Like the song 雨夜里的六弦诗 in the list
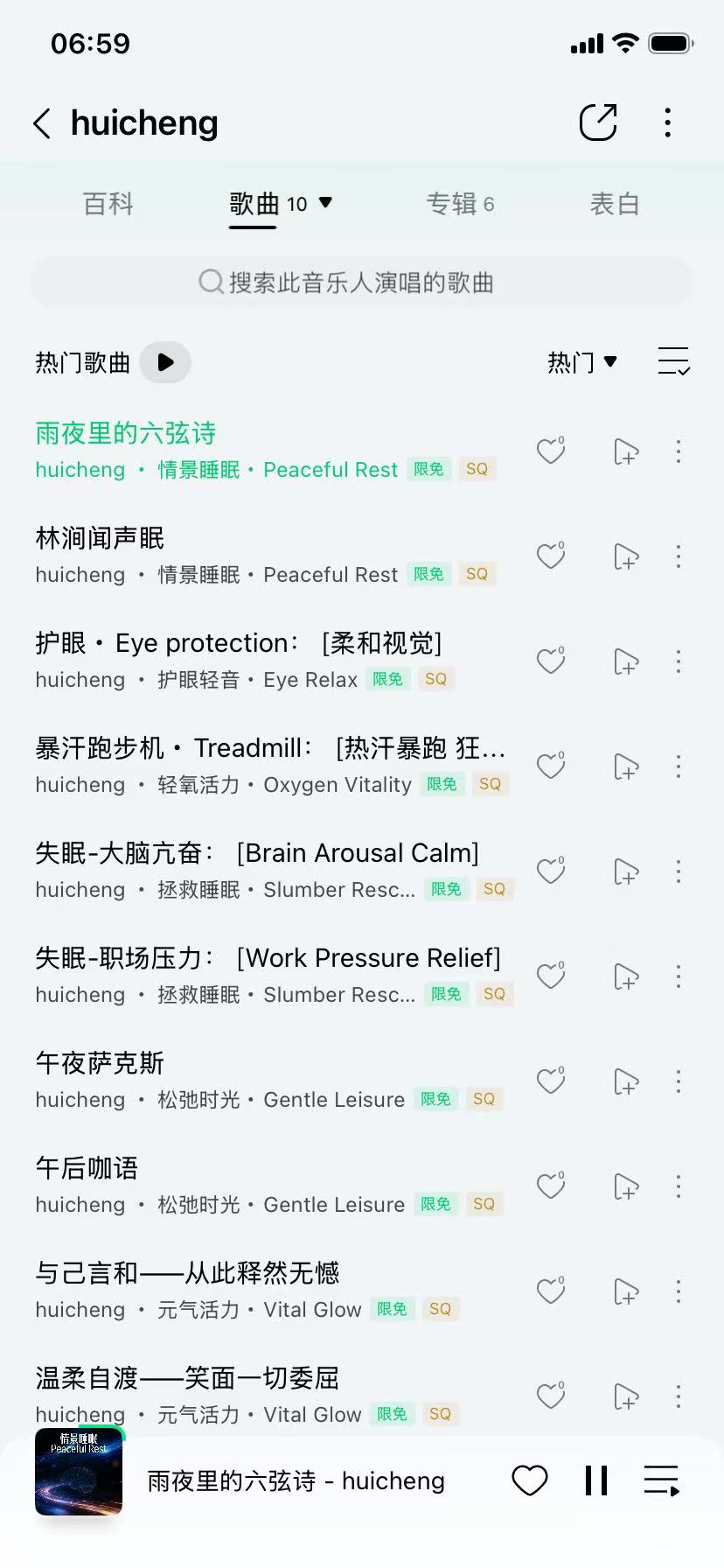 pyautogui.click(x=551, y=451)
